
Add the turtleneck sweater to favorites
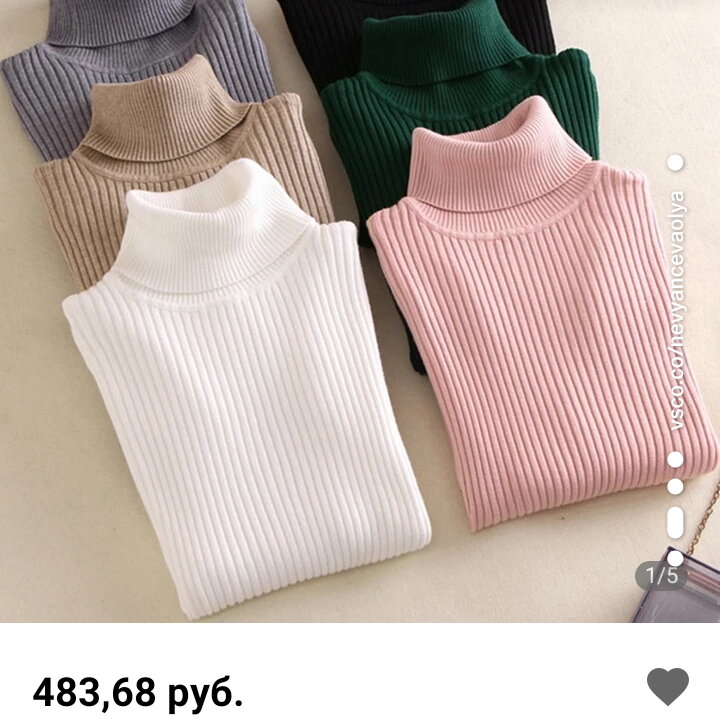click(x=667, y=686)
